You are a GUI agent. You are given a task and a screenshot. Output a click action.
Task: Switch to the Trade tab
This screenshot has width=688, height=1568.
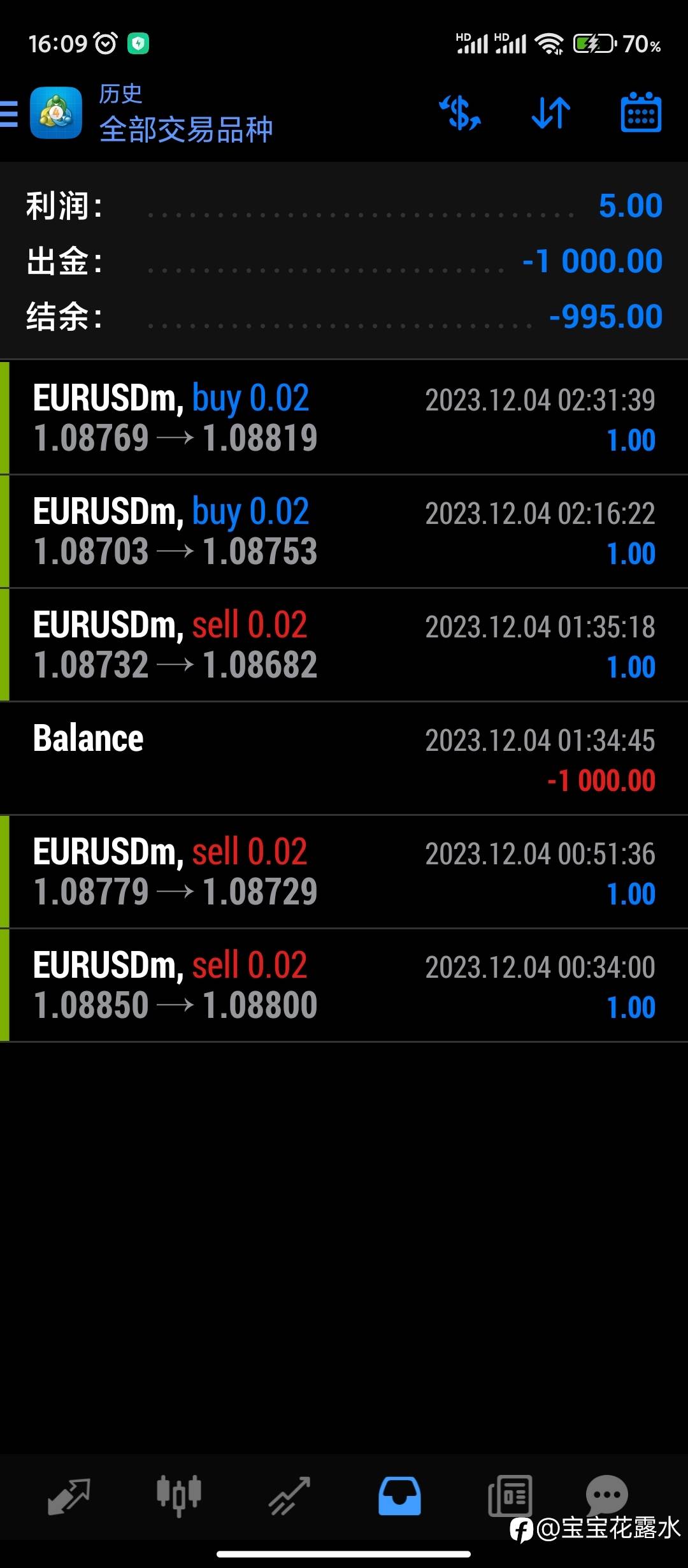pos(289,1495)
